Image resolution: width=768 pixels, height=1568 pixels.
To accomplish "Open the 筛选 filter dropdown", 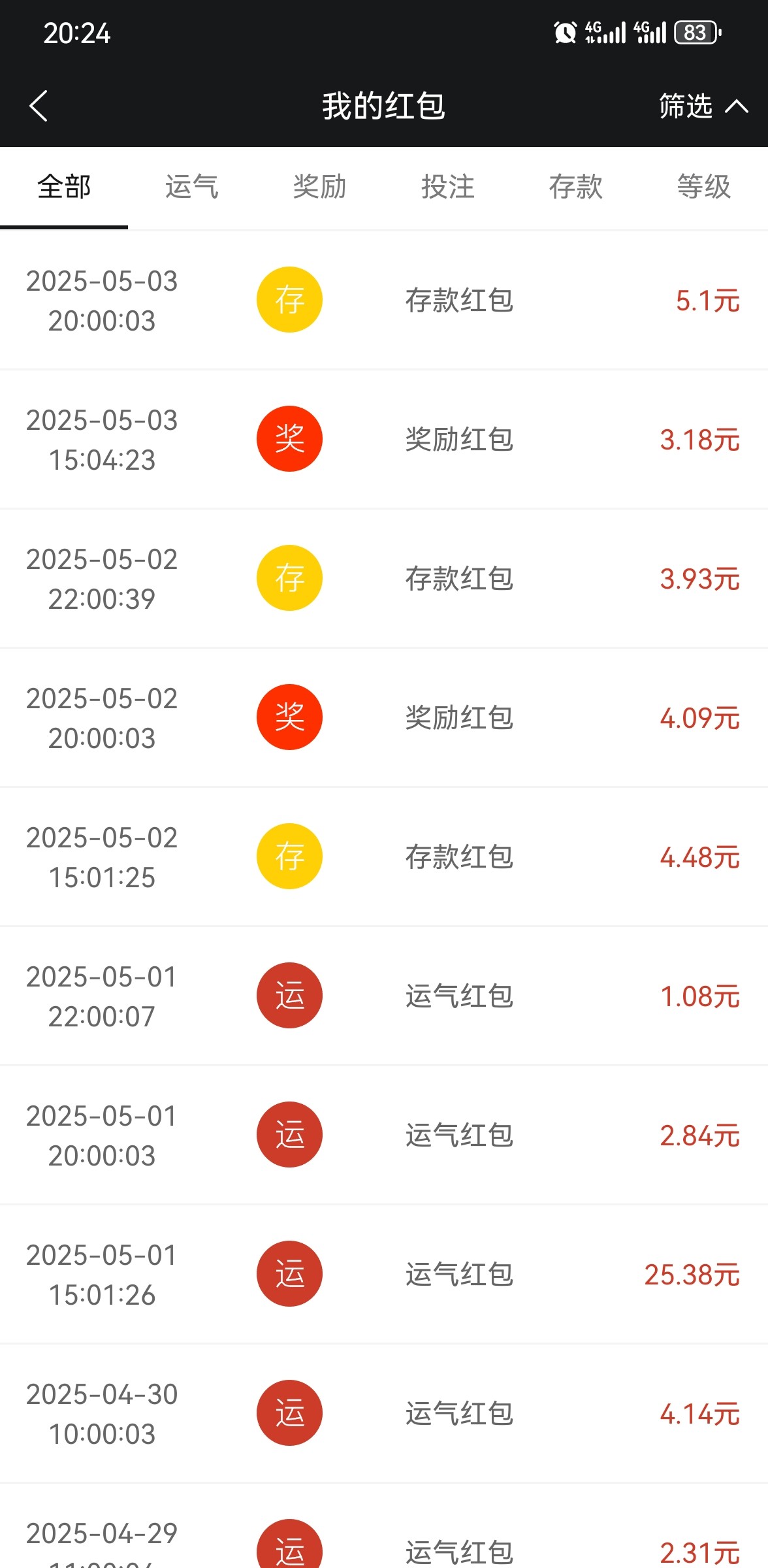I will (x=702, y=106).
